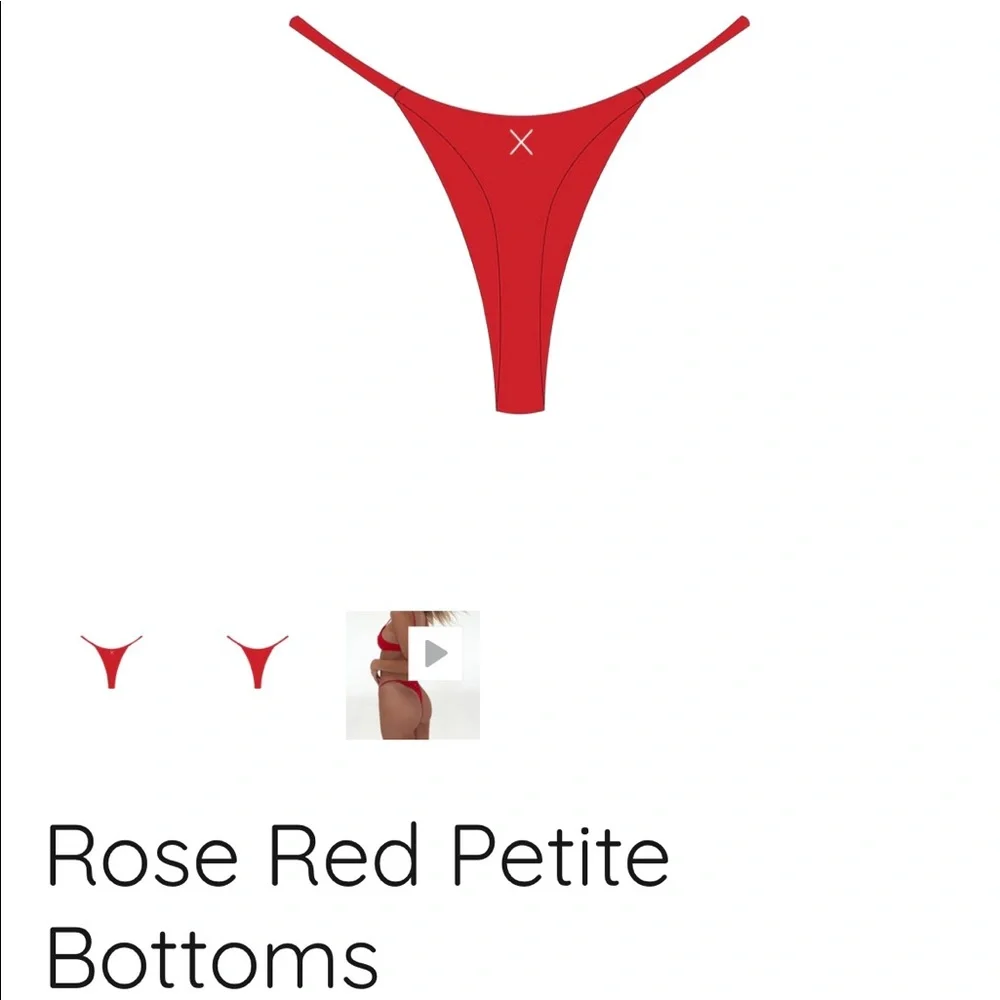Select the second red bottoms gallery thumbnail
The width and height of the screenshot is (1000, 1000).
[258, 660]
